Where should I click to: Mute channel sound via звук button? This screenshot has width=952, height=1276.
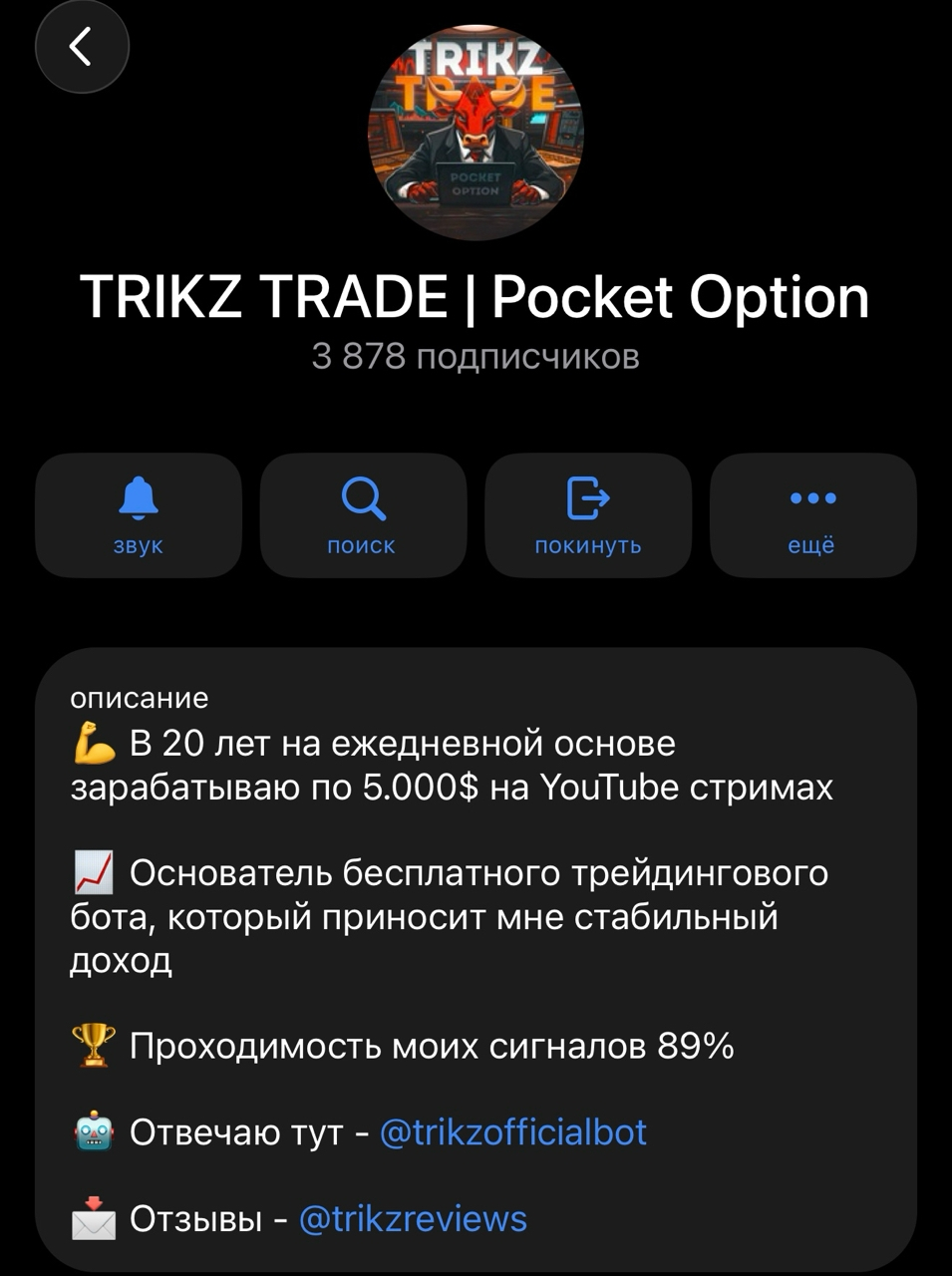139,515
